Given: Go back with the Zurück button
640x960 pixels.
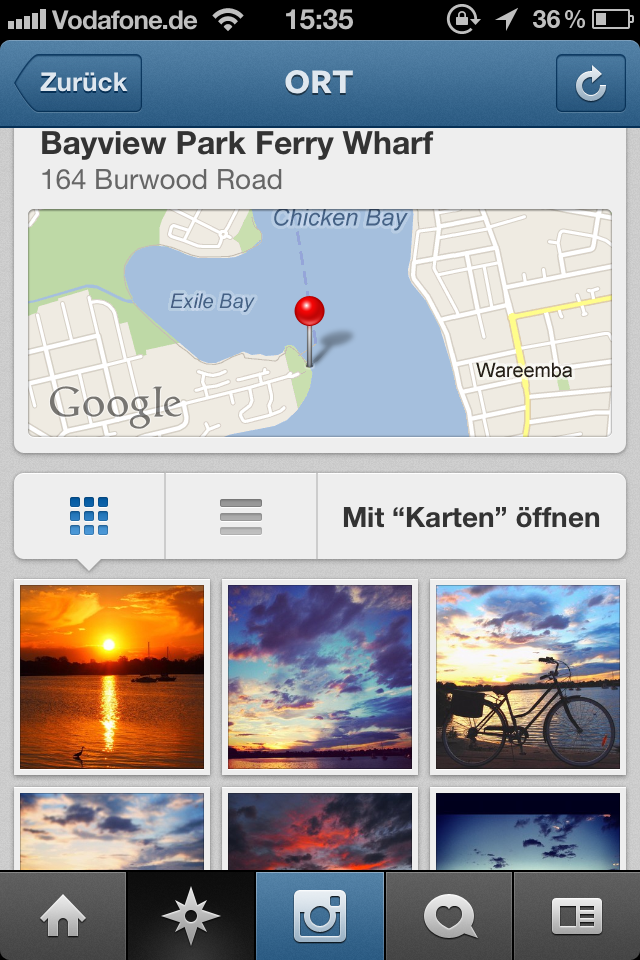Looking at the screenshot, I should [80, 82].
